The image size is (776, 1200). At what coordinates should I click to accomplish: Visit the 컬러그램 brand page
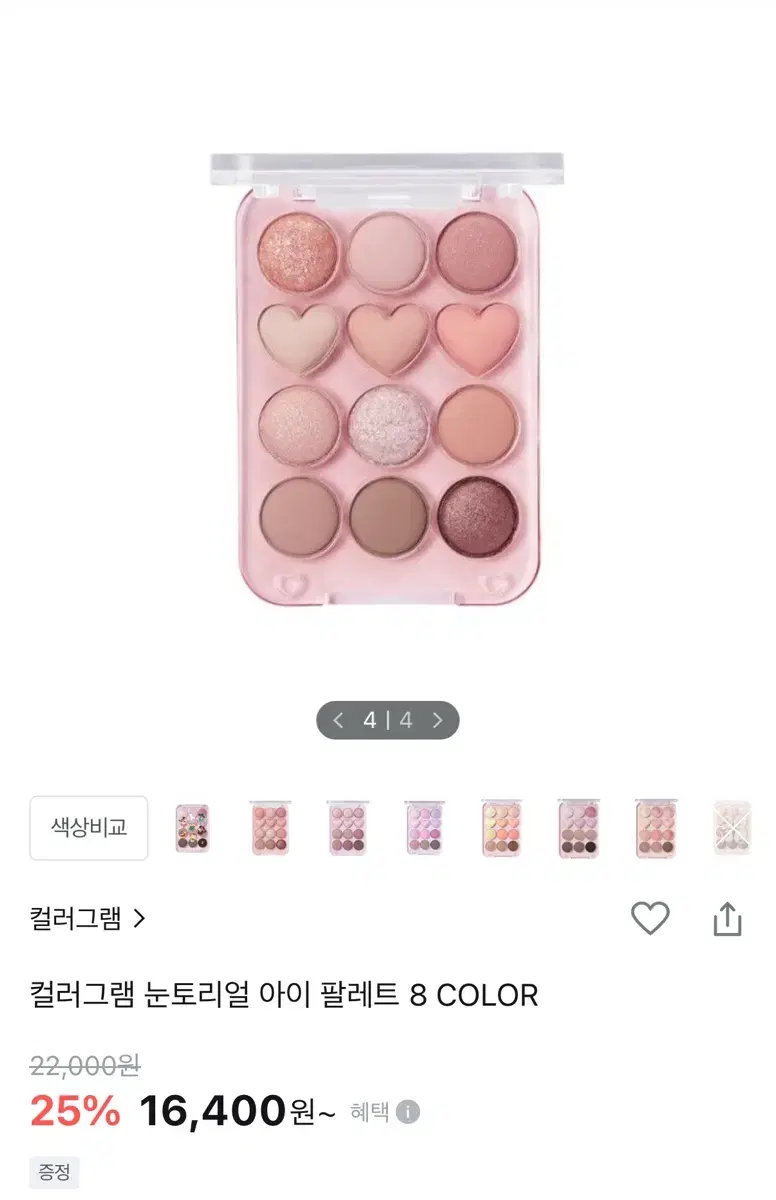[72, 917]
